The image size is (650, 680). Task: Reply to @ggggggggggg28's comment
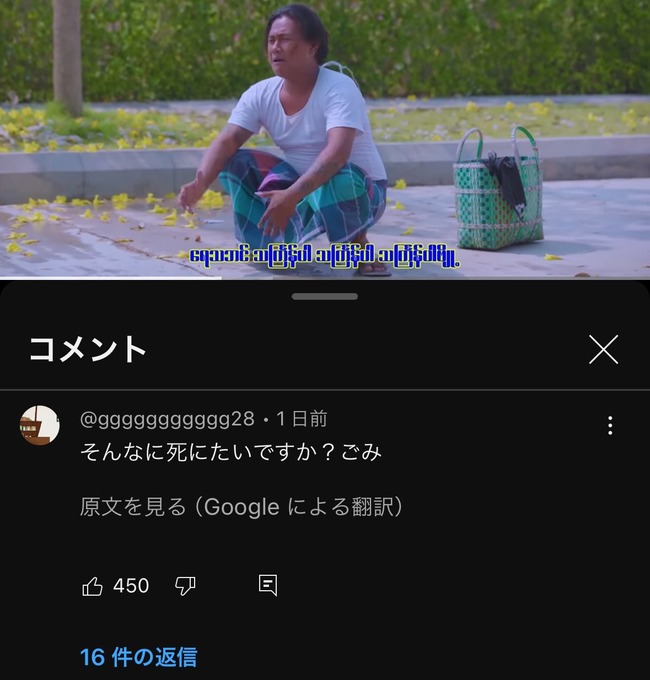[x=267, y=586]
